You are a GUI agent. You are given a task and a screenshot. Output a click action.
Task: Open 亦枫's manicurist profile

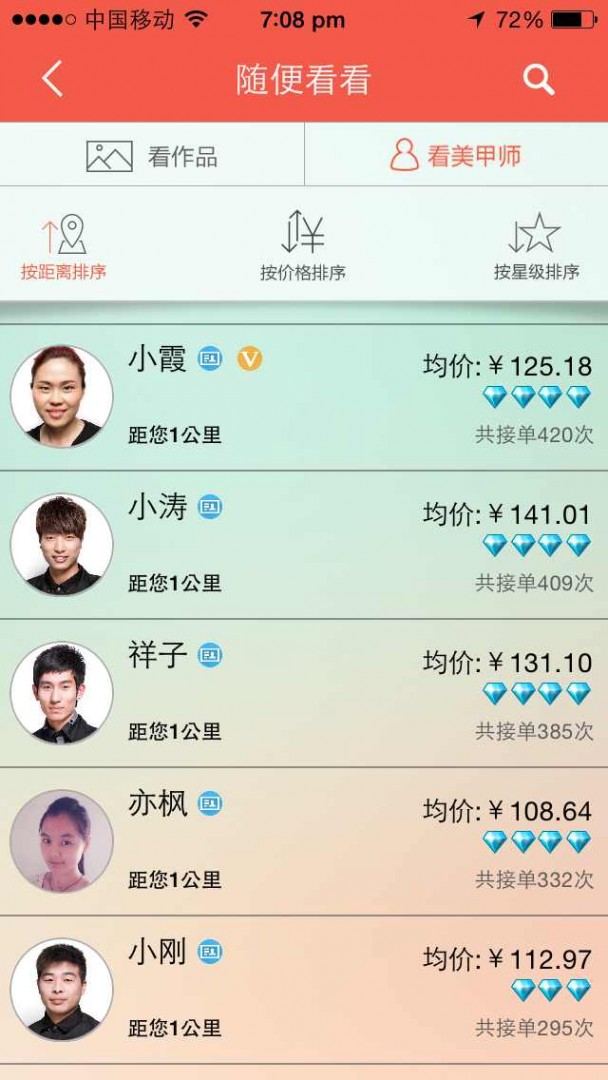tap(304, 841)
